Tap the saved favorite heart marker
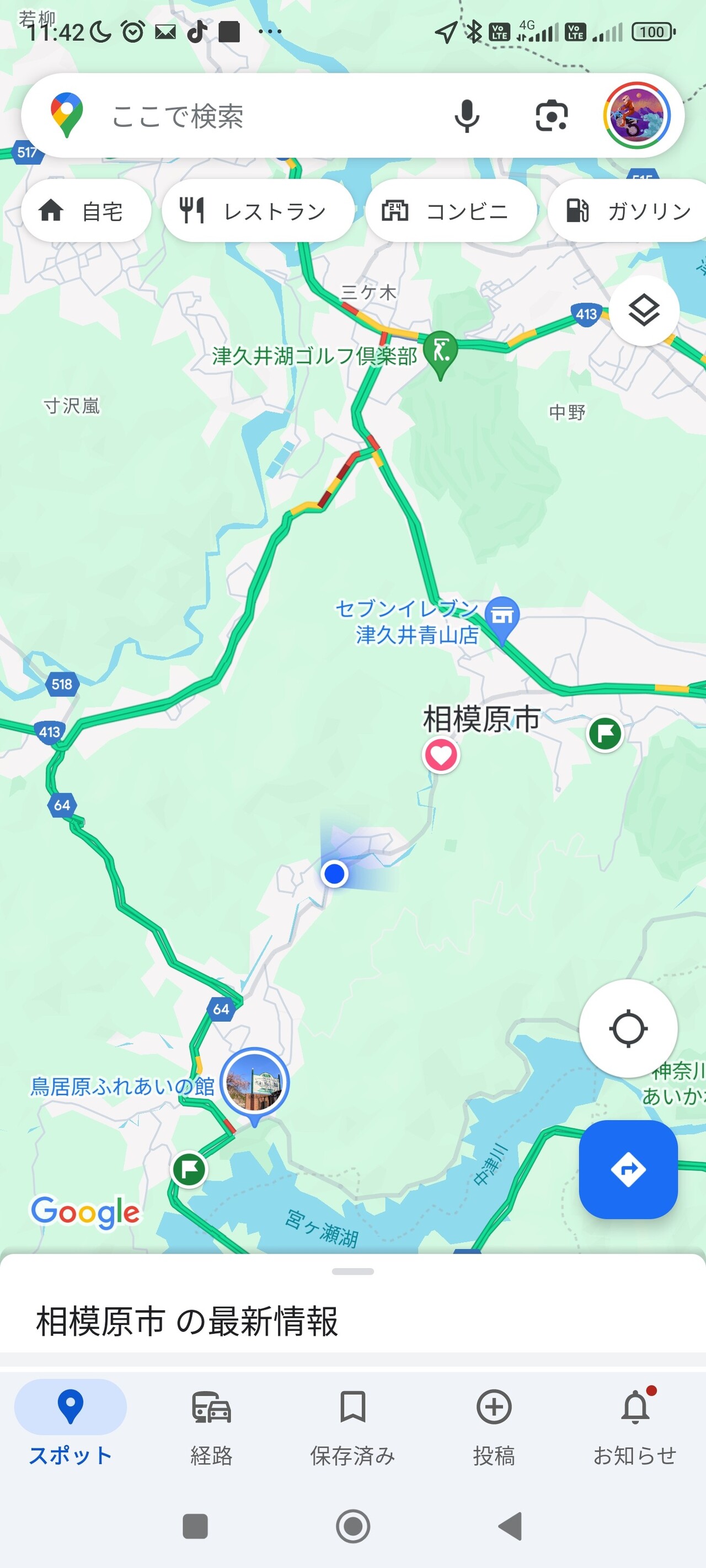706x1568 pixels. [x=440, y=755]
